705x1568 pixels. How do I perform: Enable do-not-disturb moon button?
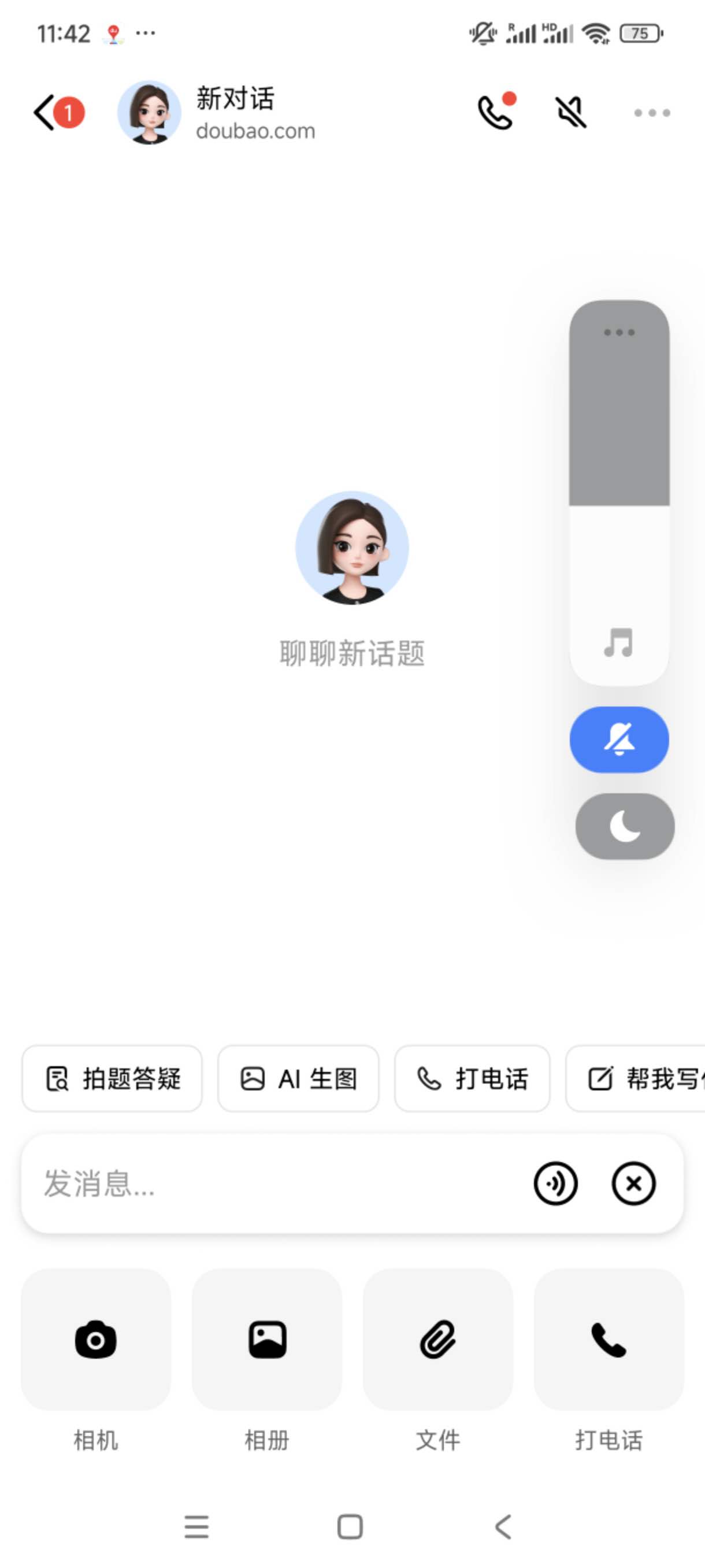pyautogui.click(x=625, y=826)
